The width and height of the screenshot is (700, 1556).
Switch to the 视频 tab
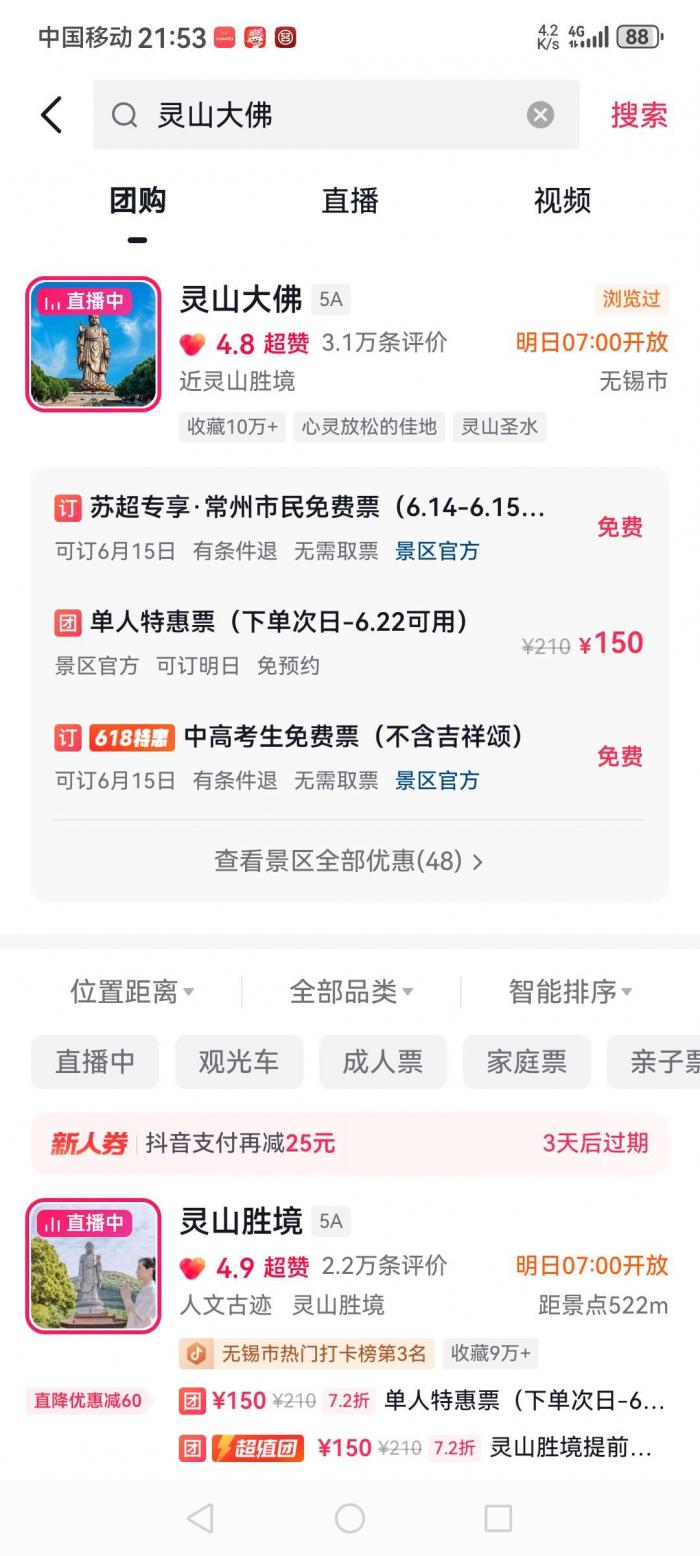(562, 201)
